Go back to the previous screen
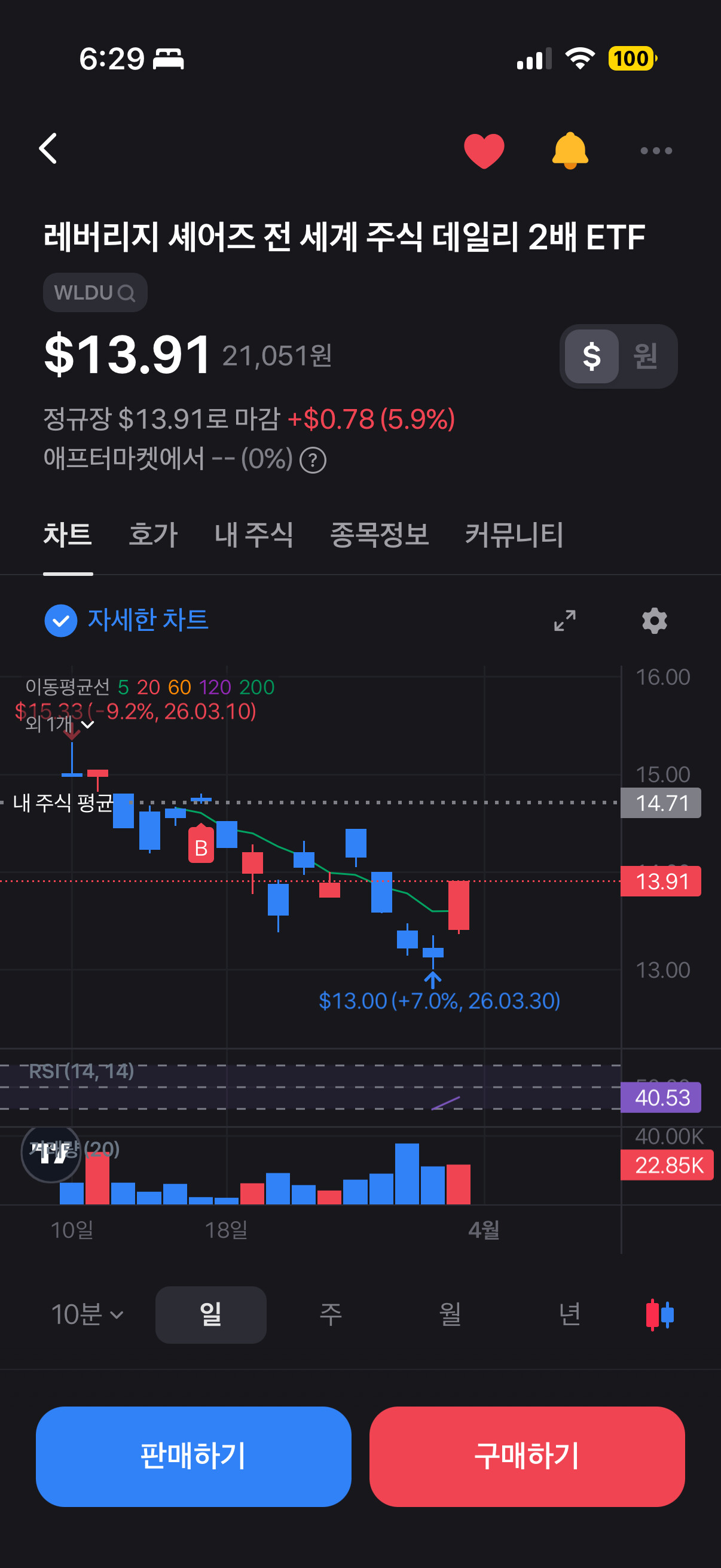The height and width of the screenshot is (1568, 721). (48, 149)
